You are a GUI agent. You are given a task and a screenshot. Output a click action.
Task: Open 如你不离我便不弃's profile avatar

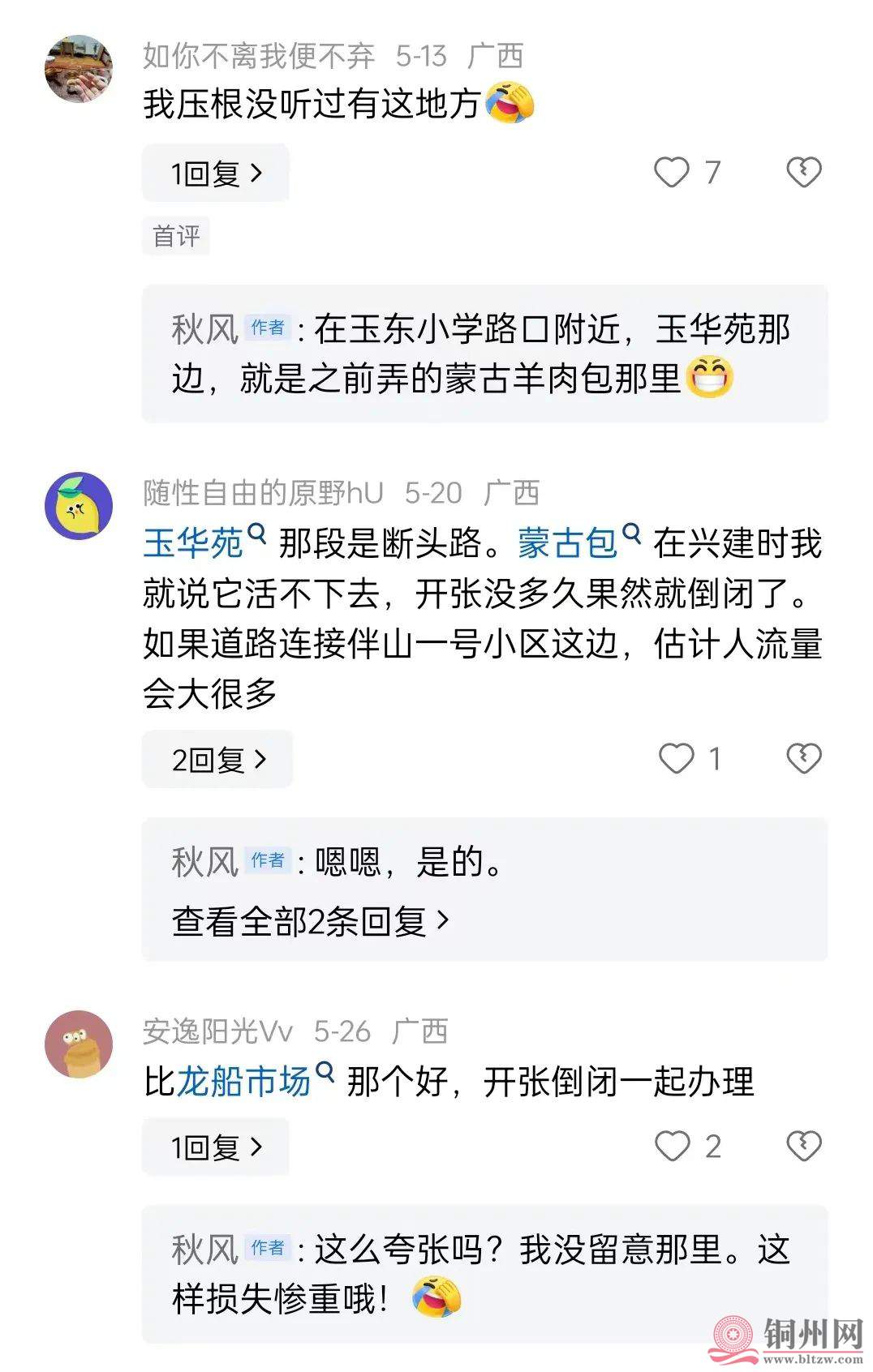(78, 69)
